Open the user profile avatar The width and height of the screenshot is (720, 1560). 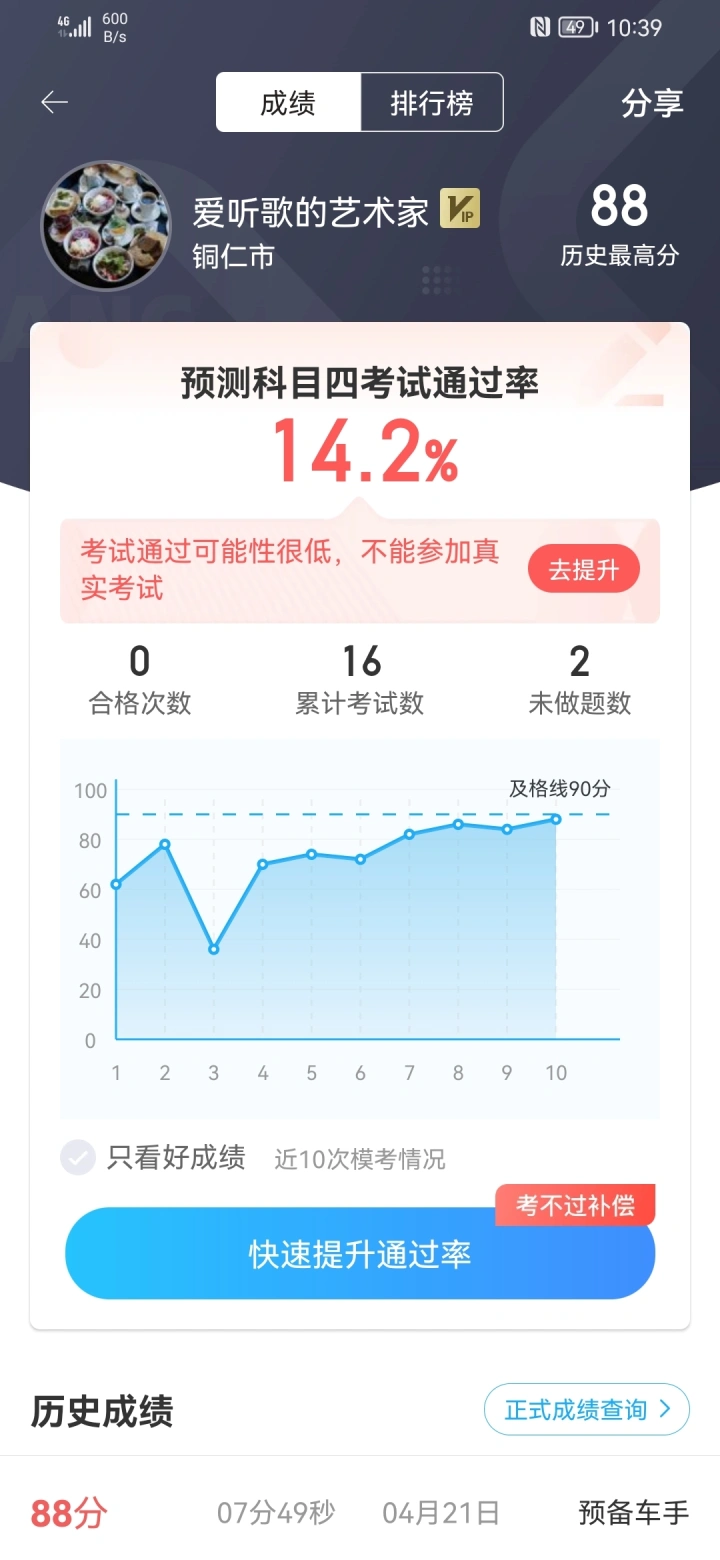[x=105, y=226]
